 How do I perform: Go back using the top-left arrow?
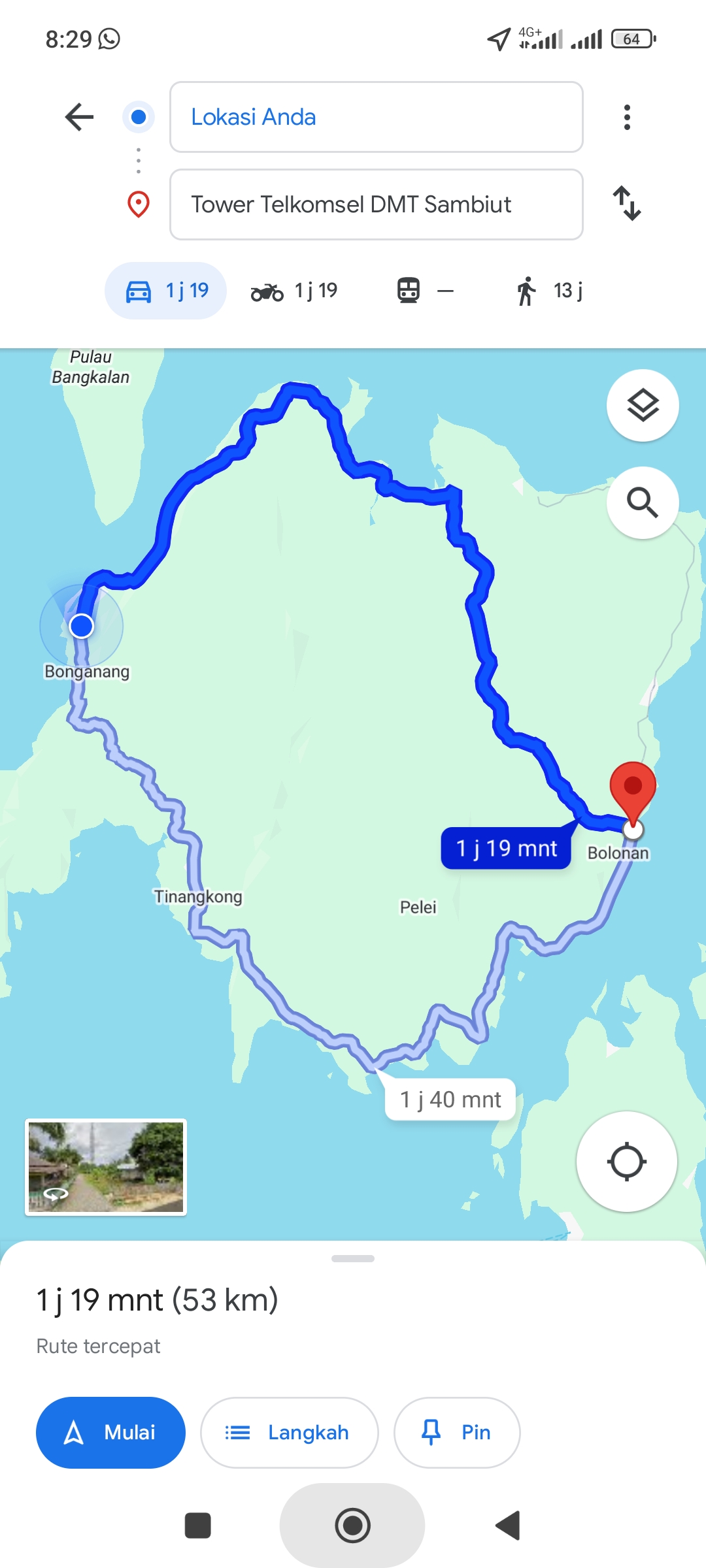click(x=80, y=118)
